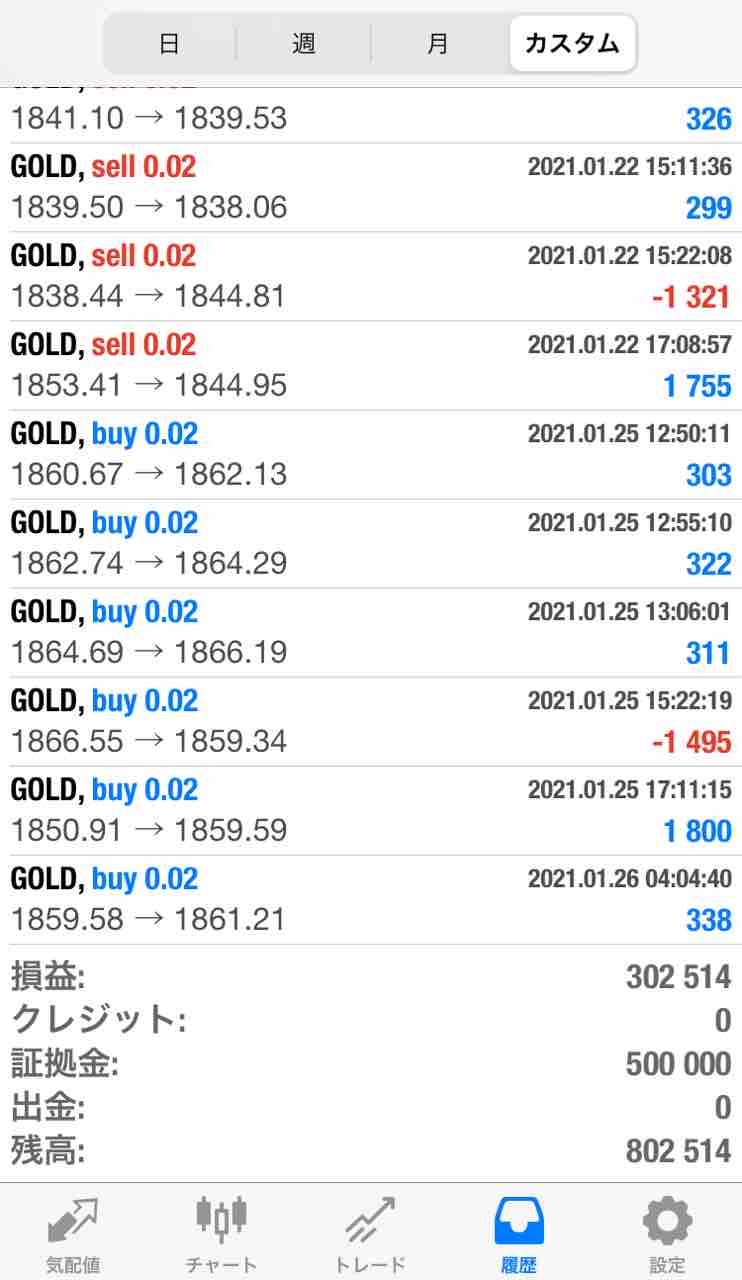Select the 週 period filter

point(304,44)
